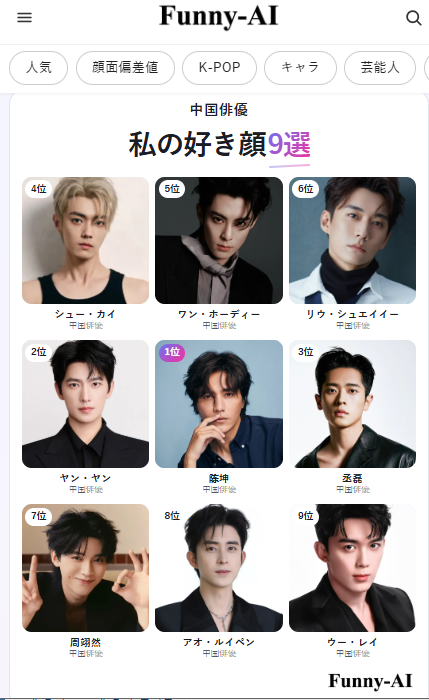This screenshot has height=700, width=429.
Task: Select the 顔面偏差値 chip
Action: pyautogui.click(x=125, y=68)
